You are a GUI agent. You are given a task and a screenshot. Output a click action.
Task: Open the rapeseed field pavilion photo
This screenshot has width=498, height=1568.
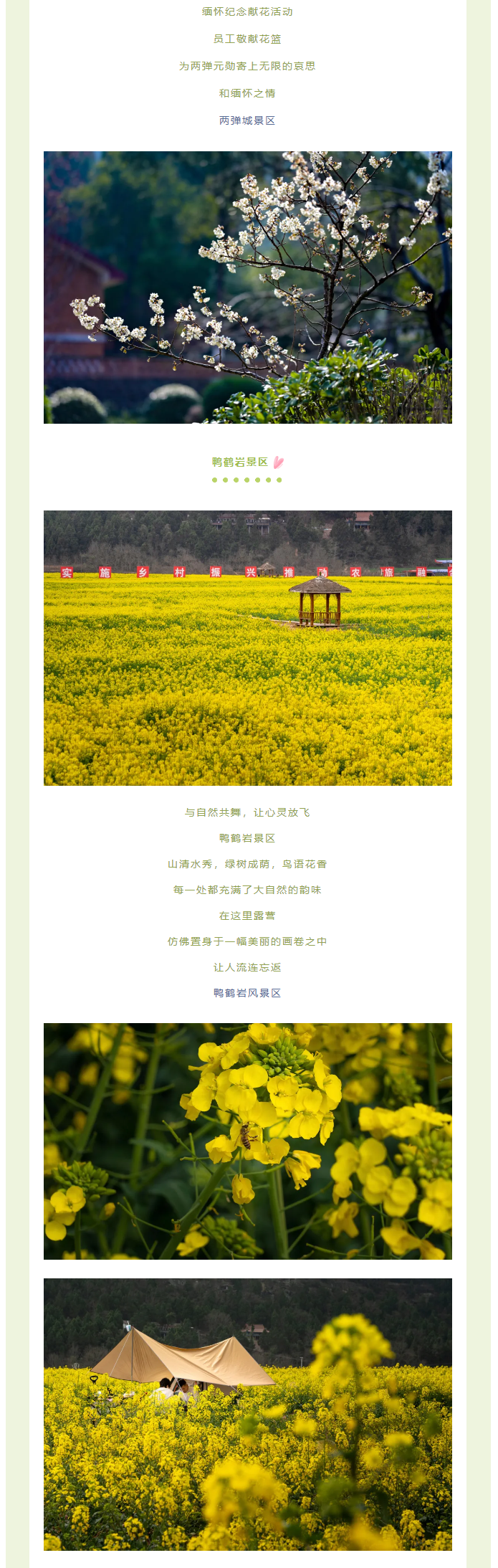tap(248, 647)
